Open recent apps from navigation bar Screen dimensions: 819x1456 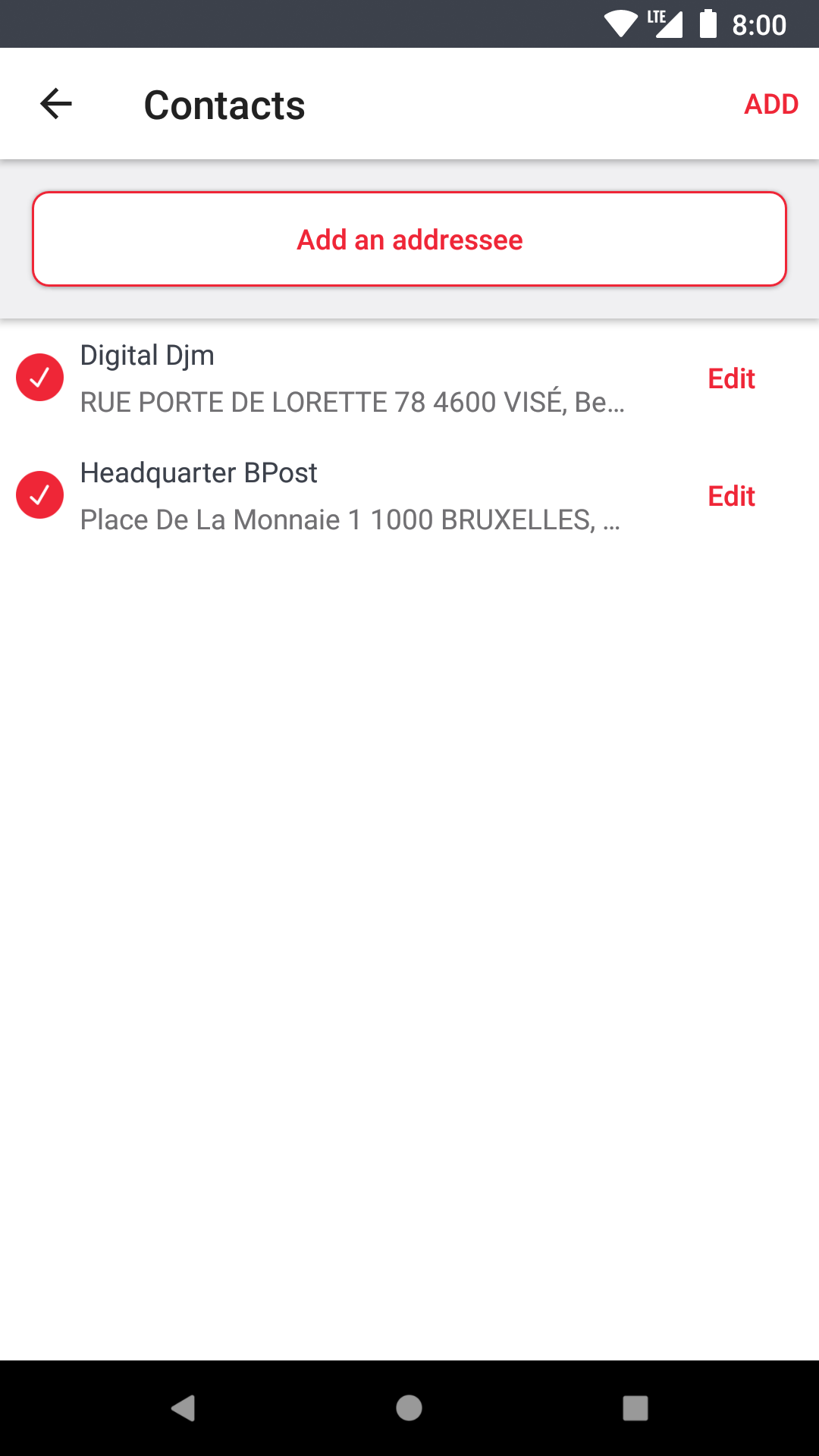point(635,1408)
